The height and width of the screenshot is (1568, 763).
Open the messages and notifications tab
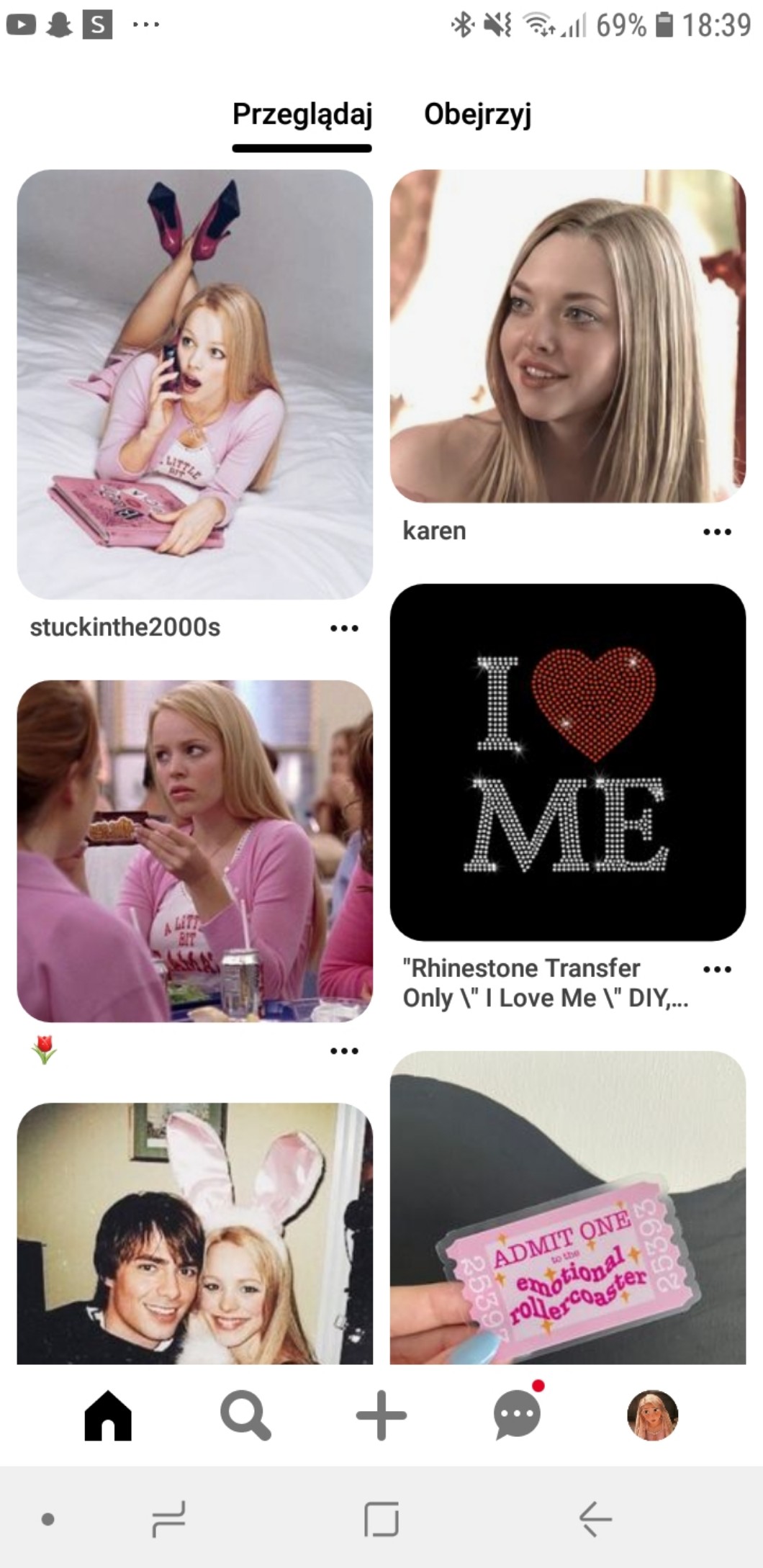click(x=517, y=1415)
